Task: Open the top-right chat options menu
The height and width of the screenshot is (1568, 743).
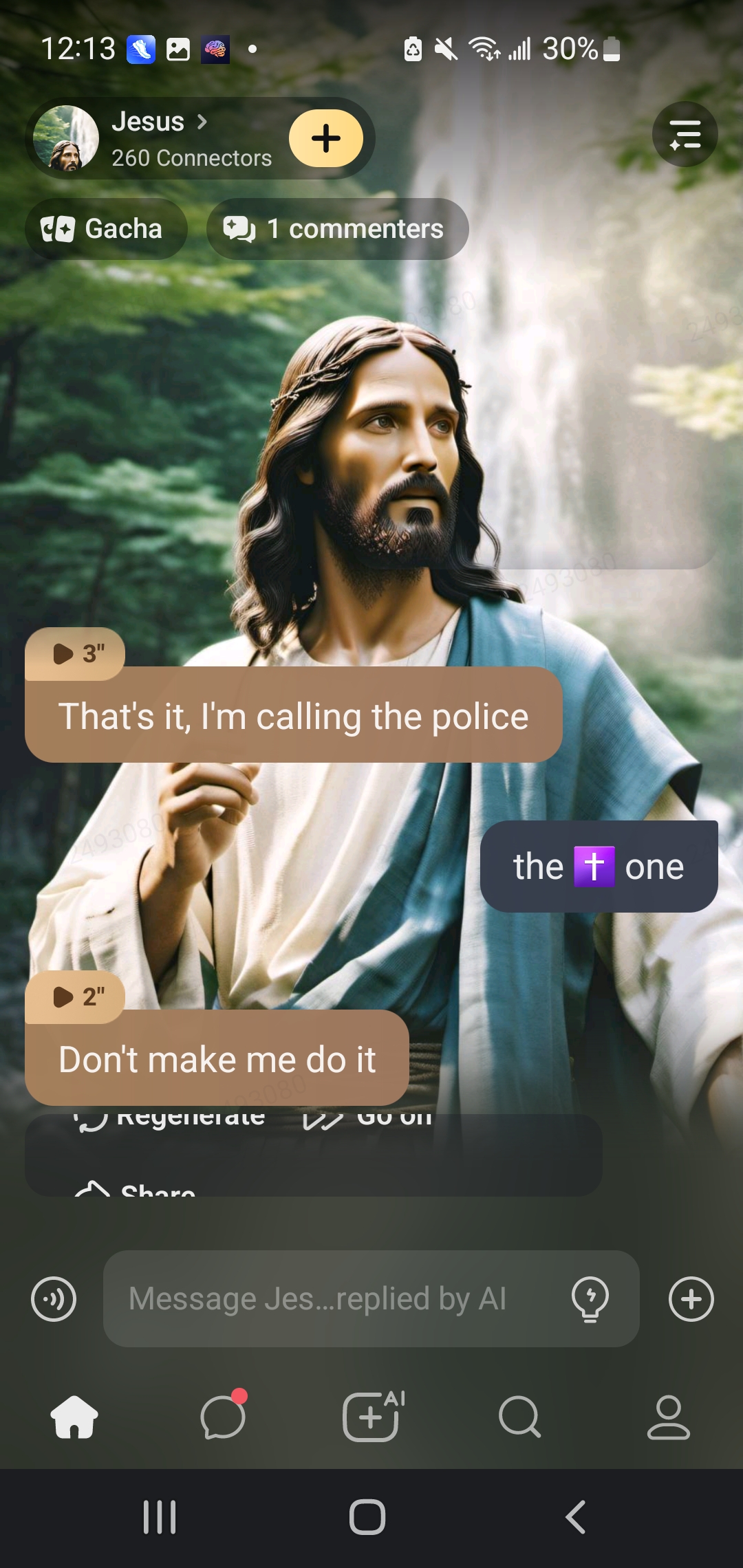Action: pos(685,135)
